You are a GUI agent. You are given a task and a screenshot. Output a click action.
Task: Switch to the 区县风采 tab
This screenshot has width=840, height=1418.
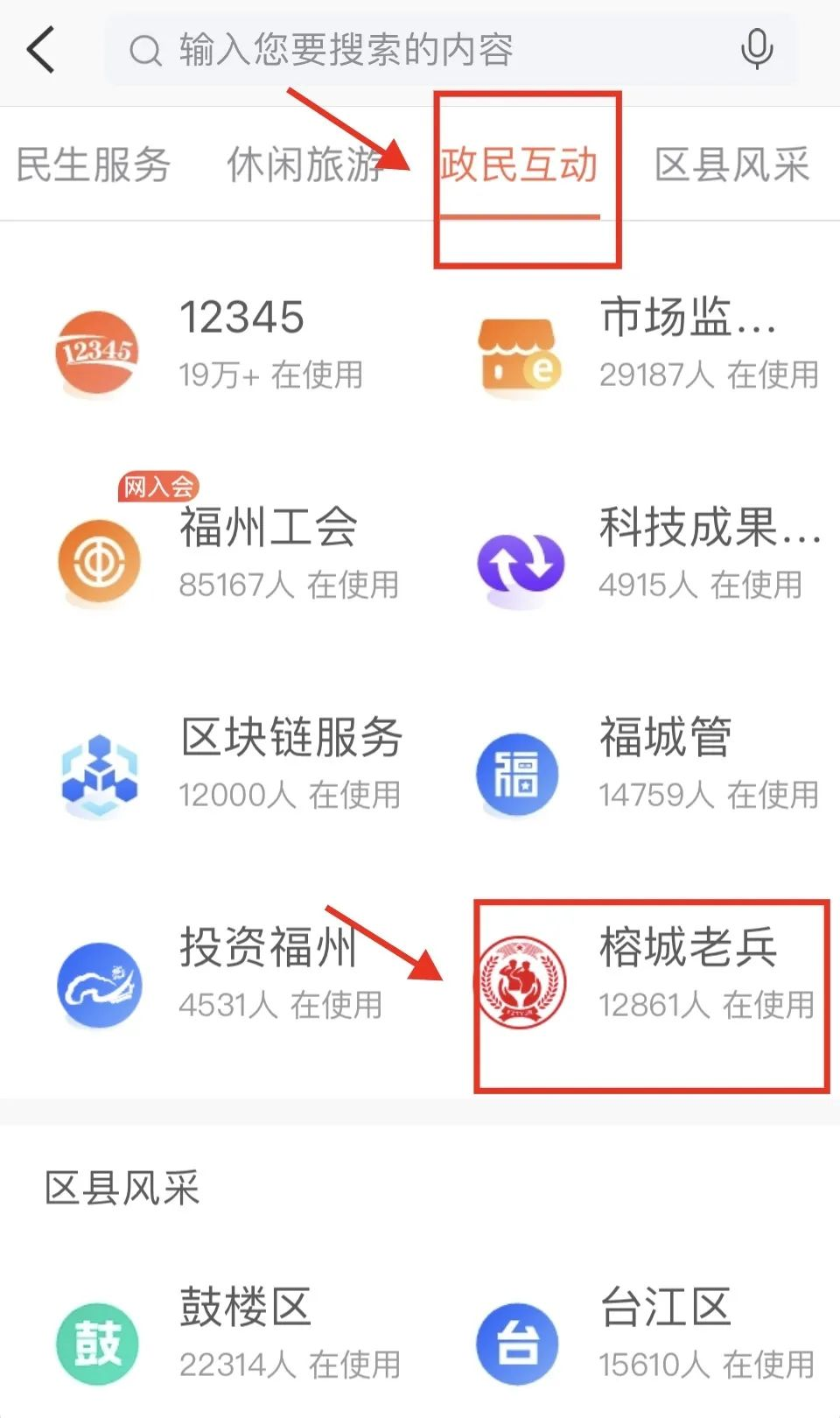[x=732, y=165]
